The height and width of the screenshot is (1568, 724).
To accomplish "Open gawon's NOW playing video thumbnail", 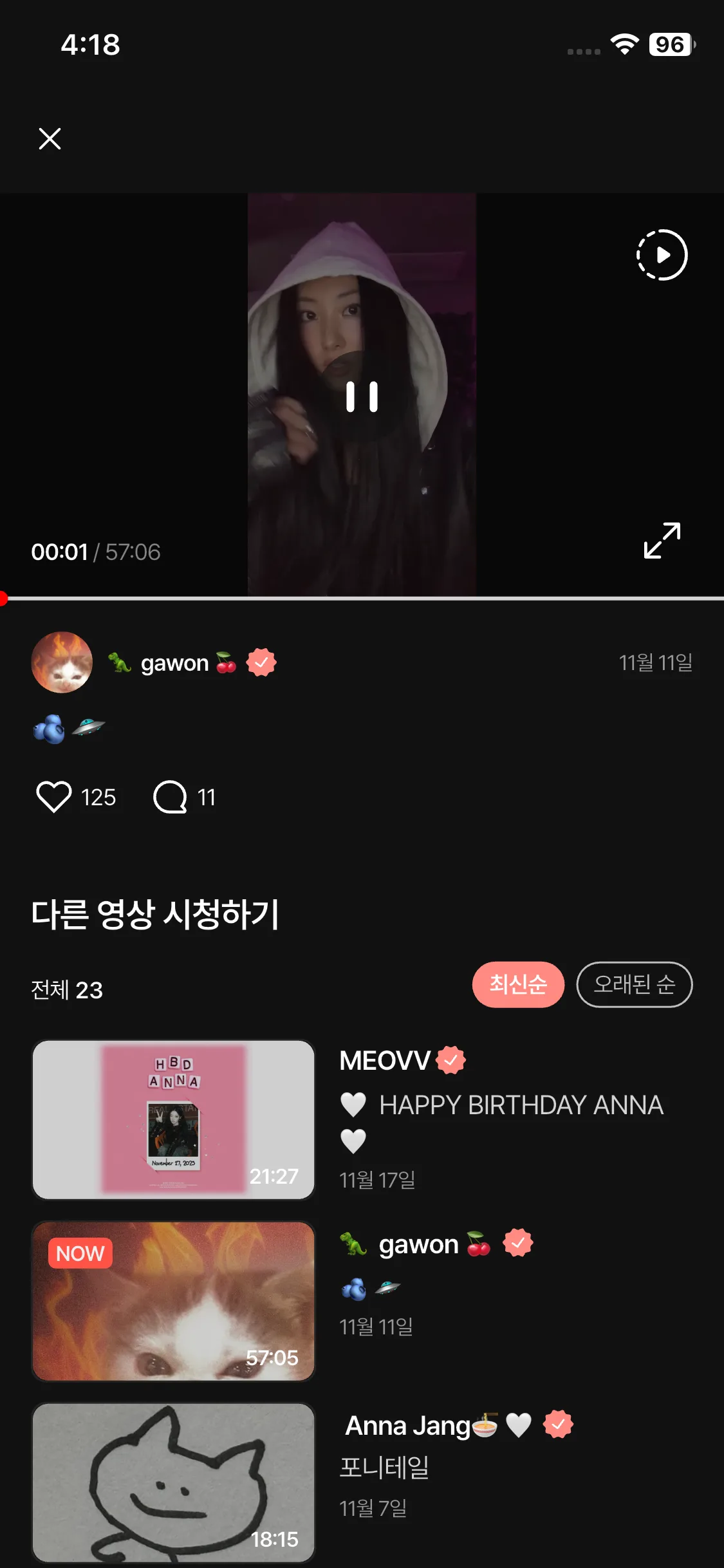I will (x=174, y=1301).
